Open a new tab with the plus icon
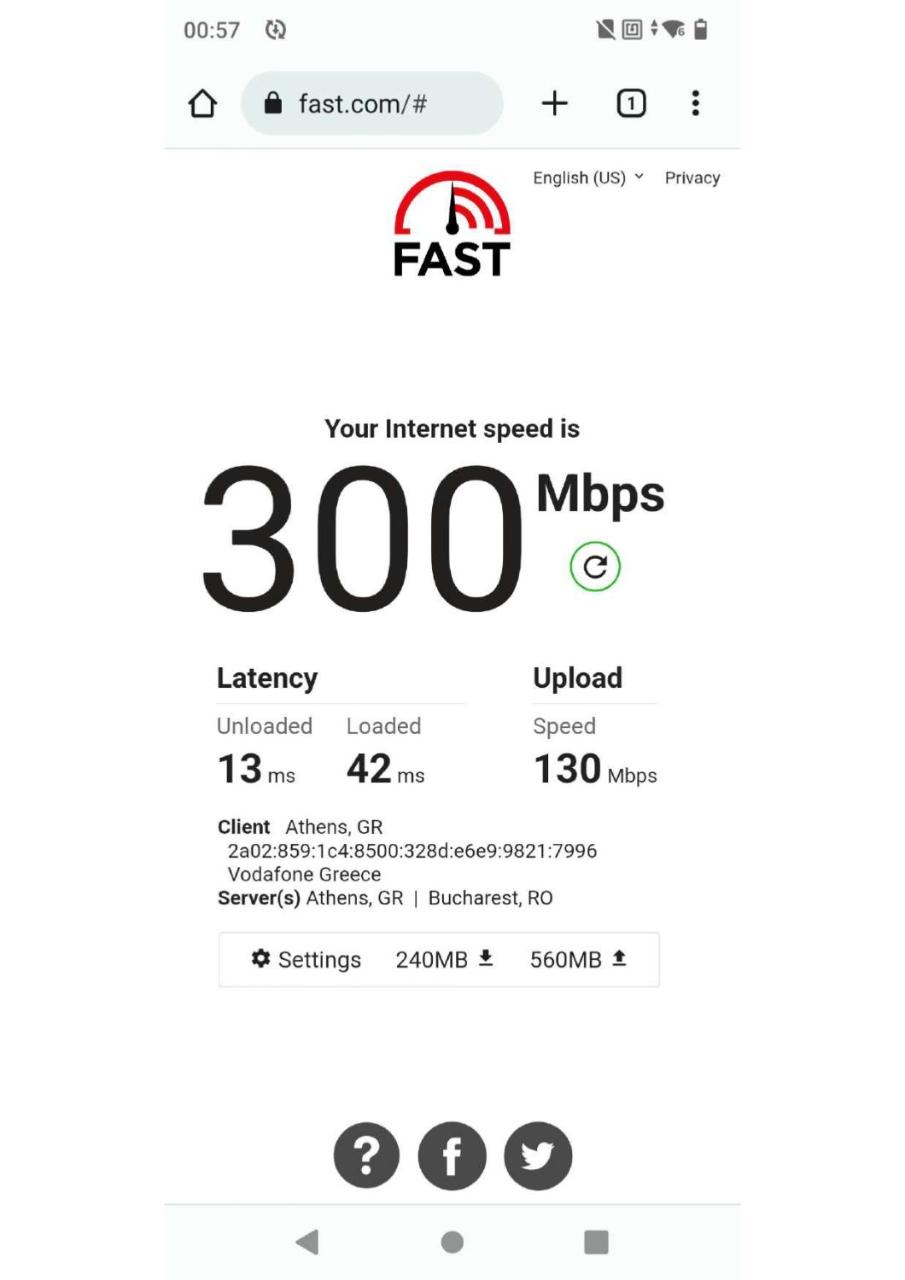The width and height of the screenshot is (905, 1280). click(554, 103)
